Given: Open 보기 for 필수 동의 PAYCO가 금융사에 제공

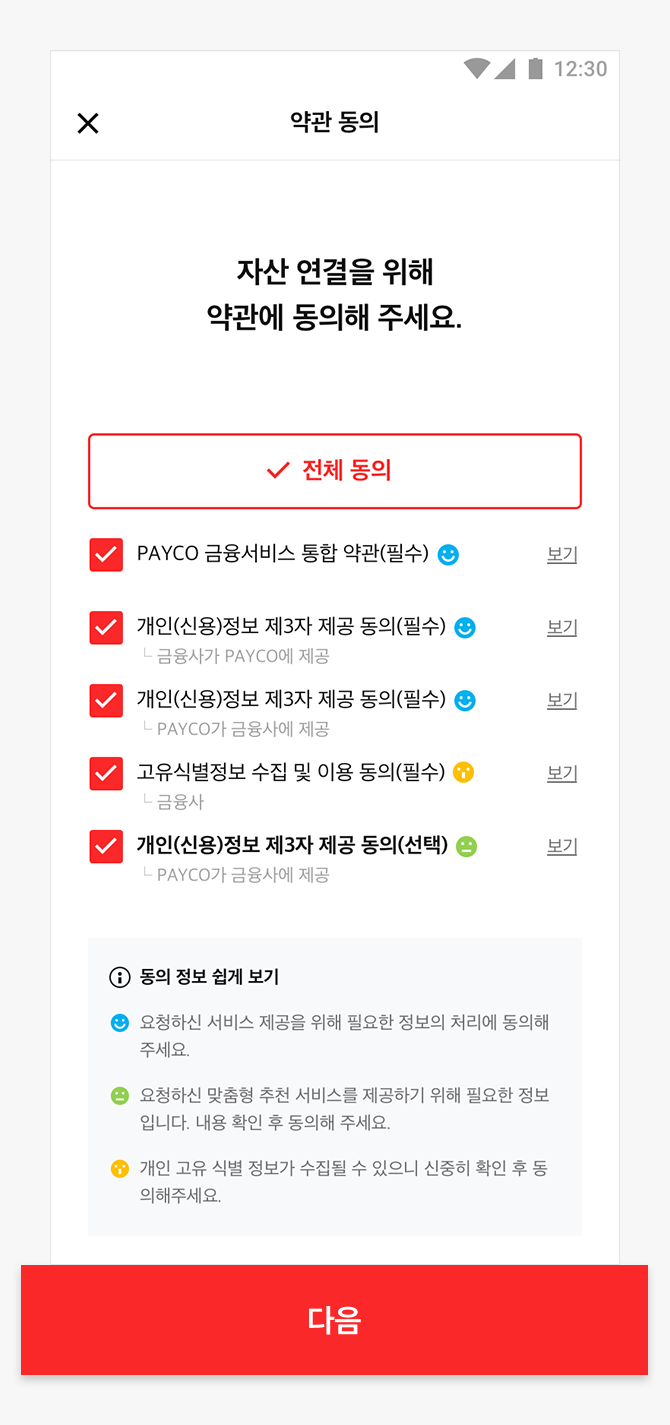Looking at the screenshot, I should (562, 700).
